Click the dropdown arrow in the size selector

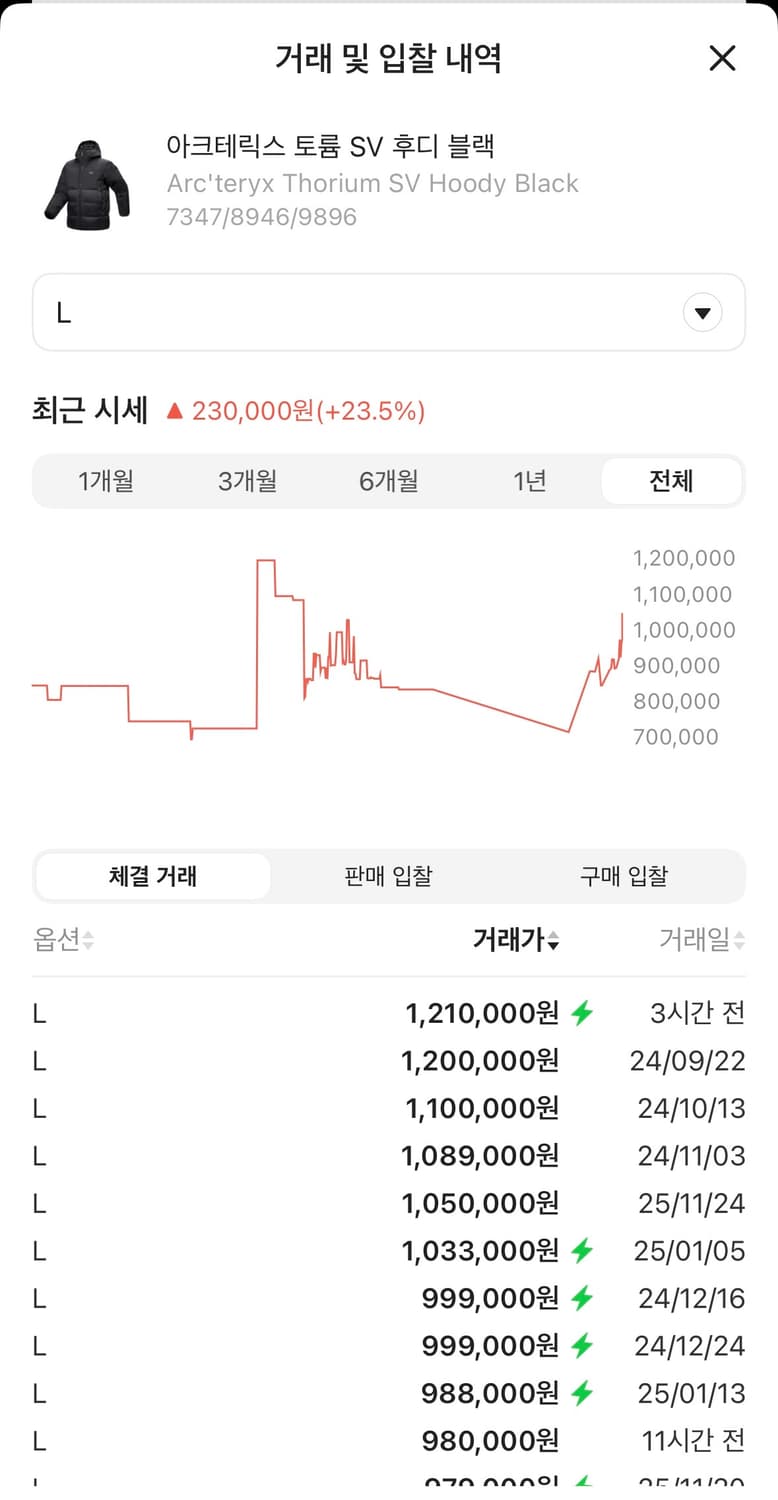702,312
